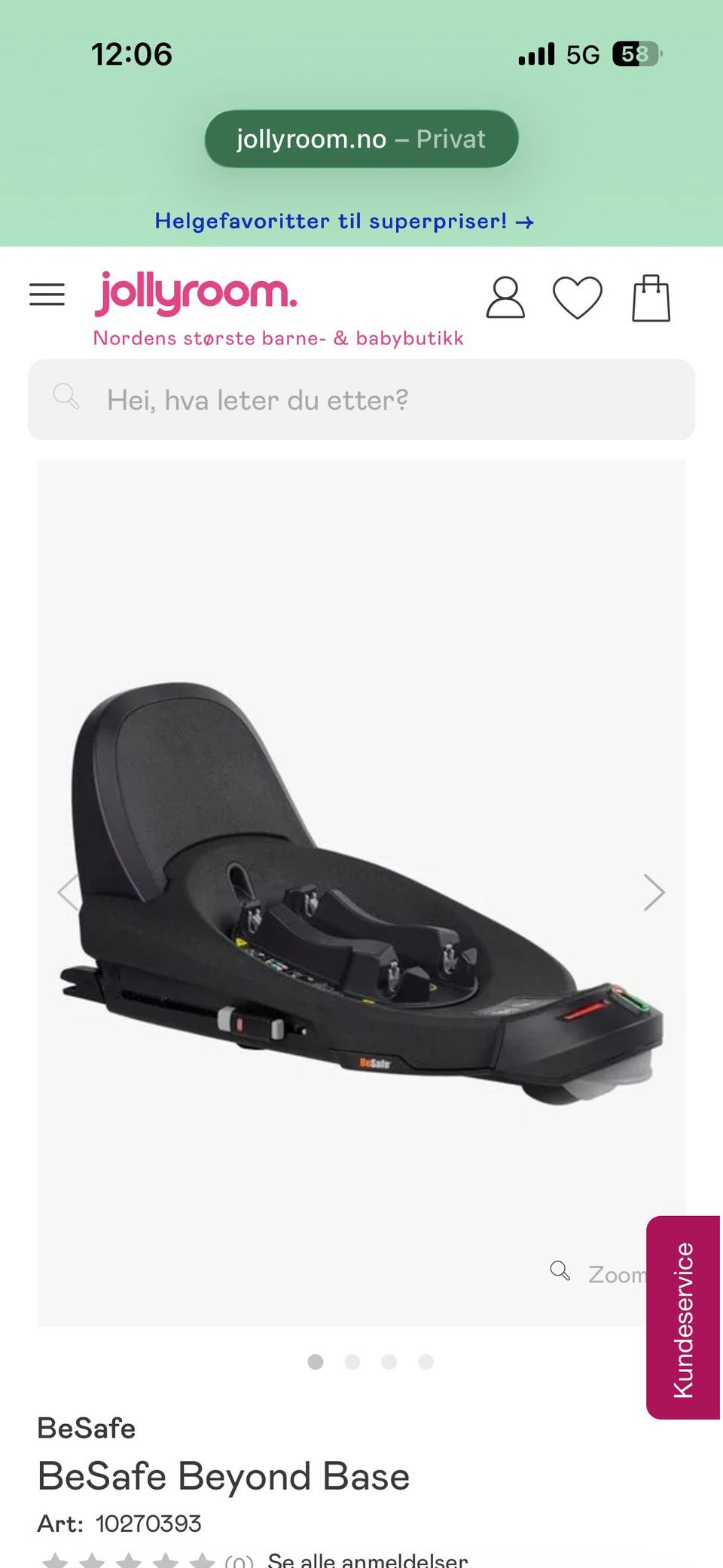The width and height of the screenshot is (723, 1568).
Task: Select the second image indicator dot
Action: 352,1362
